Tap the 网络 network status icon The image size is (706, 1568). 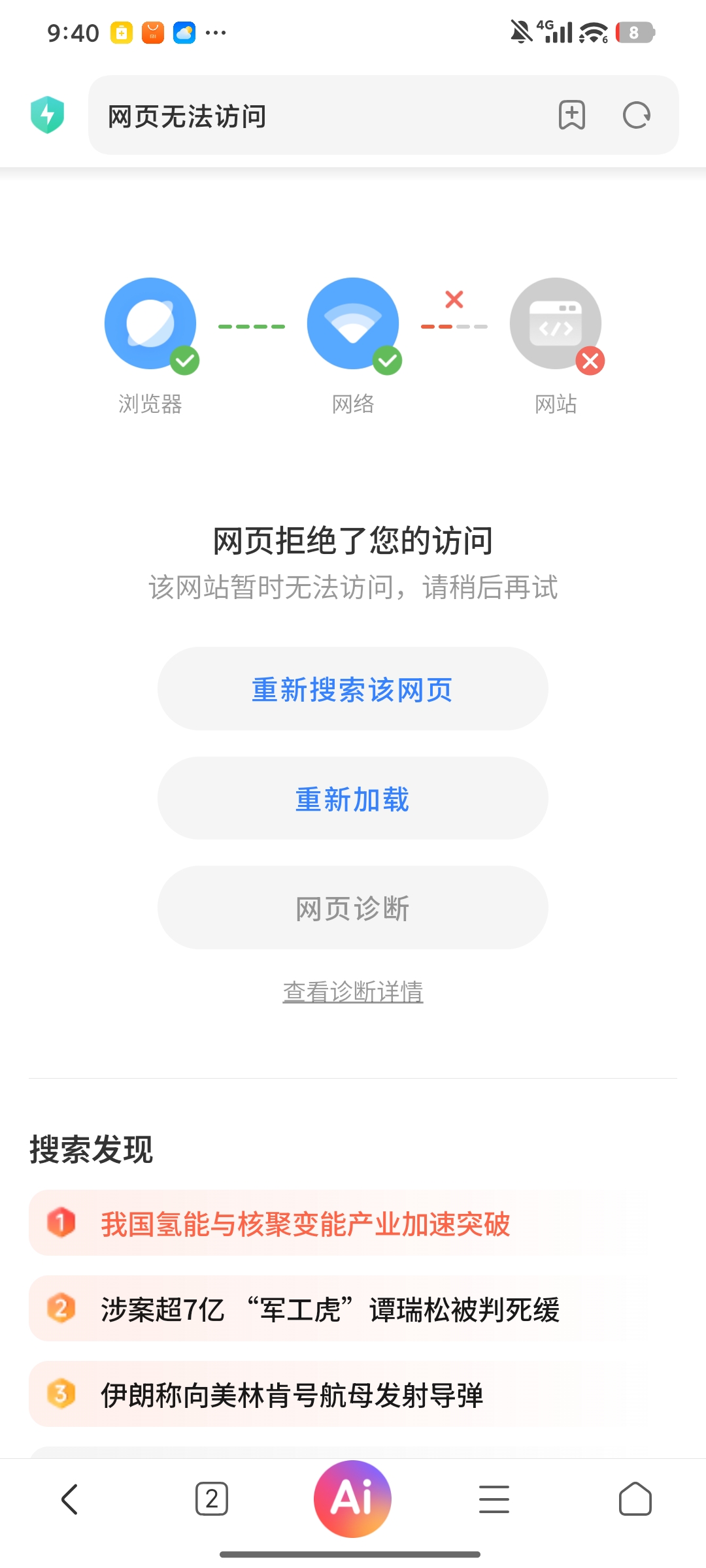[353, 325]
